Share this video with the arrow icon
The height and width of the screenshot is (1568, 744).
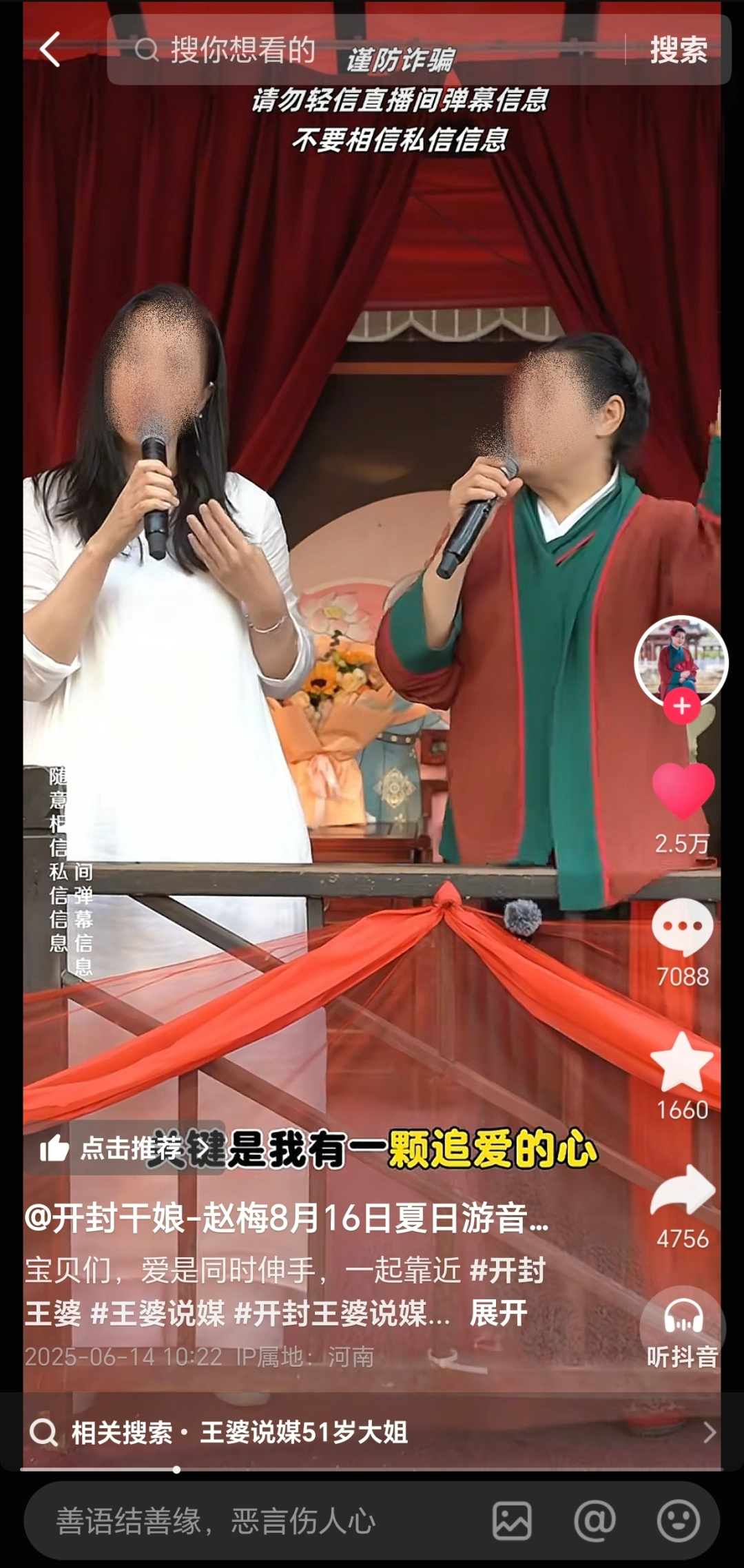pyautogui.click(x=682, y=1190)
